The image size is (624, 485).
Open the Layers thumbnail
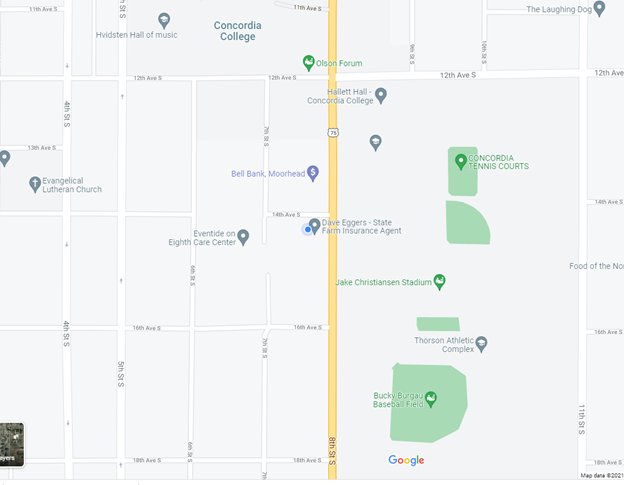10,444
